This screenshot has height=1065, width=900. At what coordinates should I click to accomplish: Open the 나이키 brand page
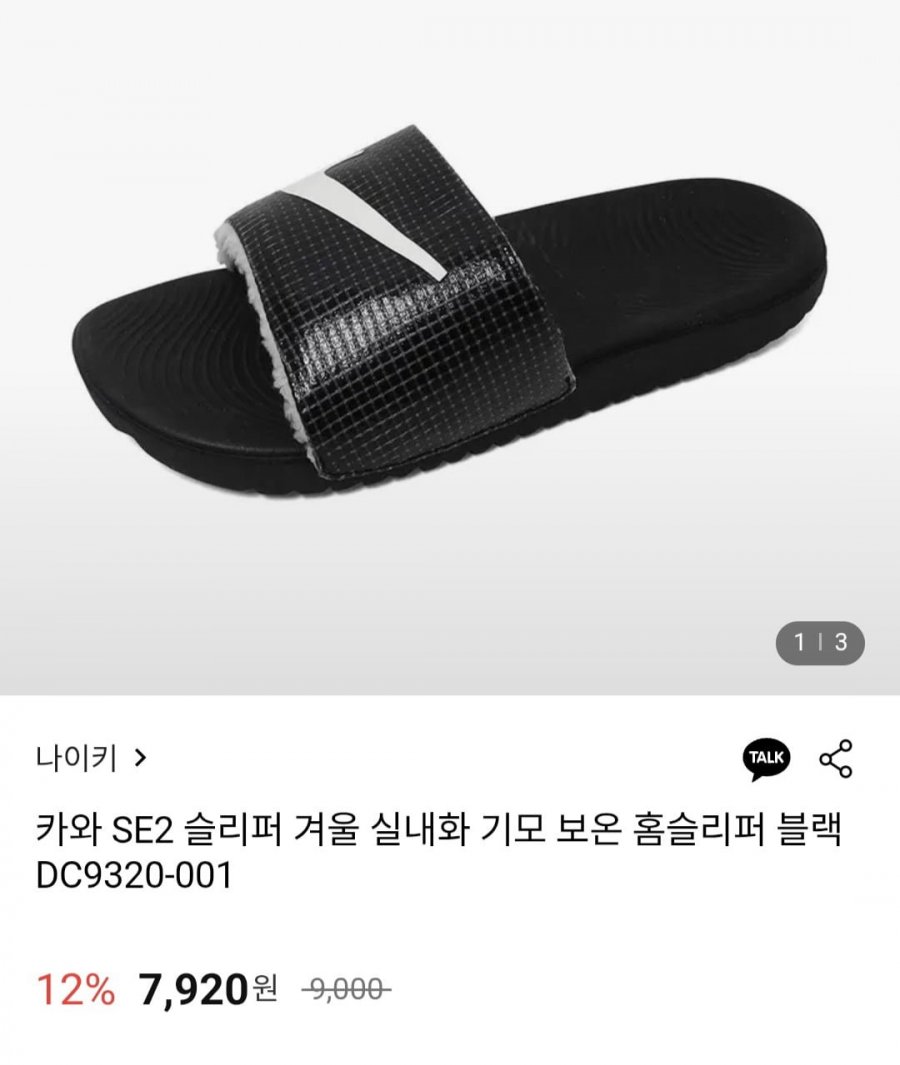pos(91,759)
